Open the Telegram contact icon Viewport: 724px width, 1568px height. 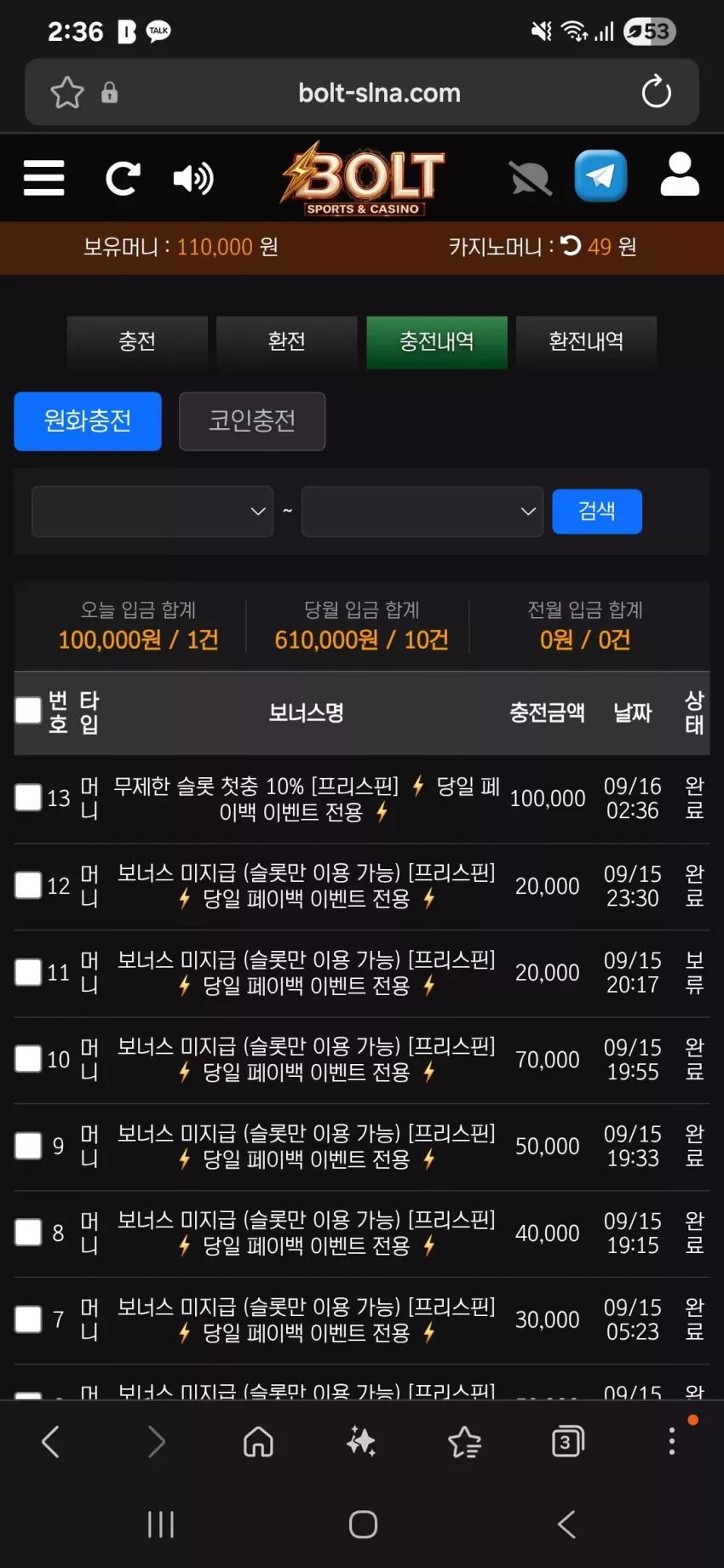click(x=600, y=176)
